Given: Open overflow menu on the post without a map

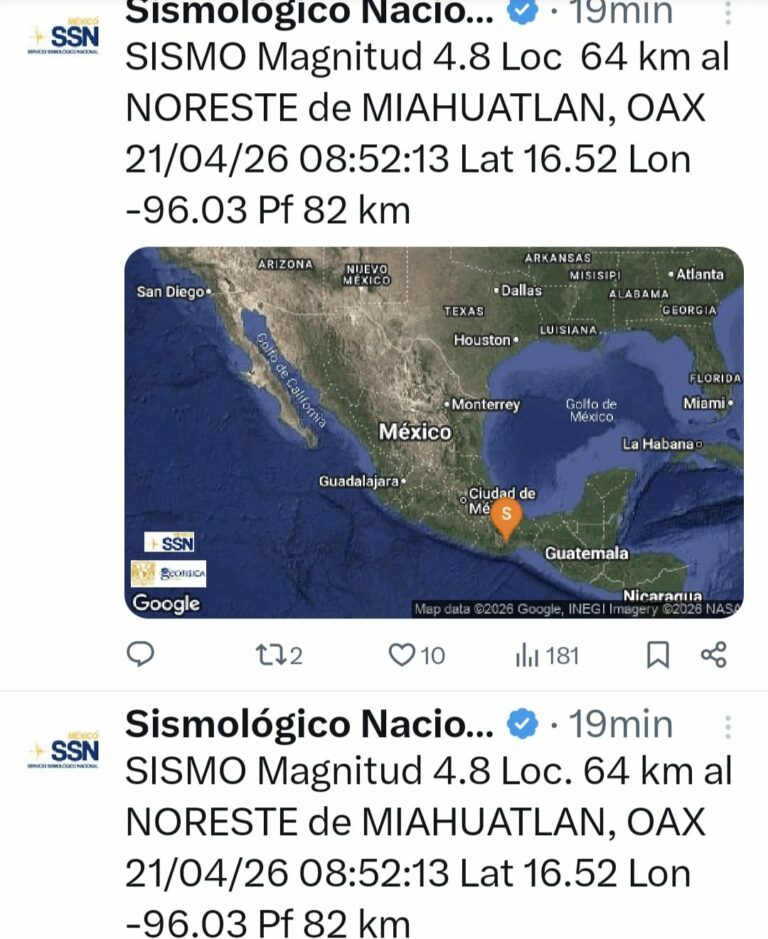Looking at the screenshot, I should [728, 726].
